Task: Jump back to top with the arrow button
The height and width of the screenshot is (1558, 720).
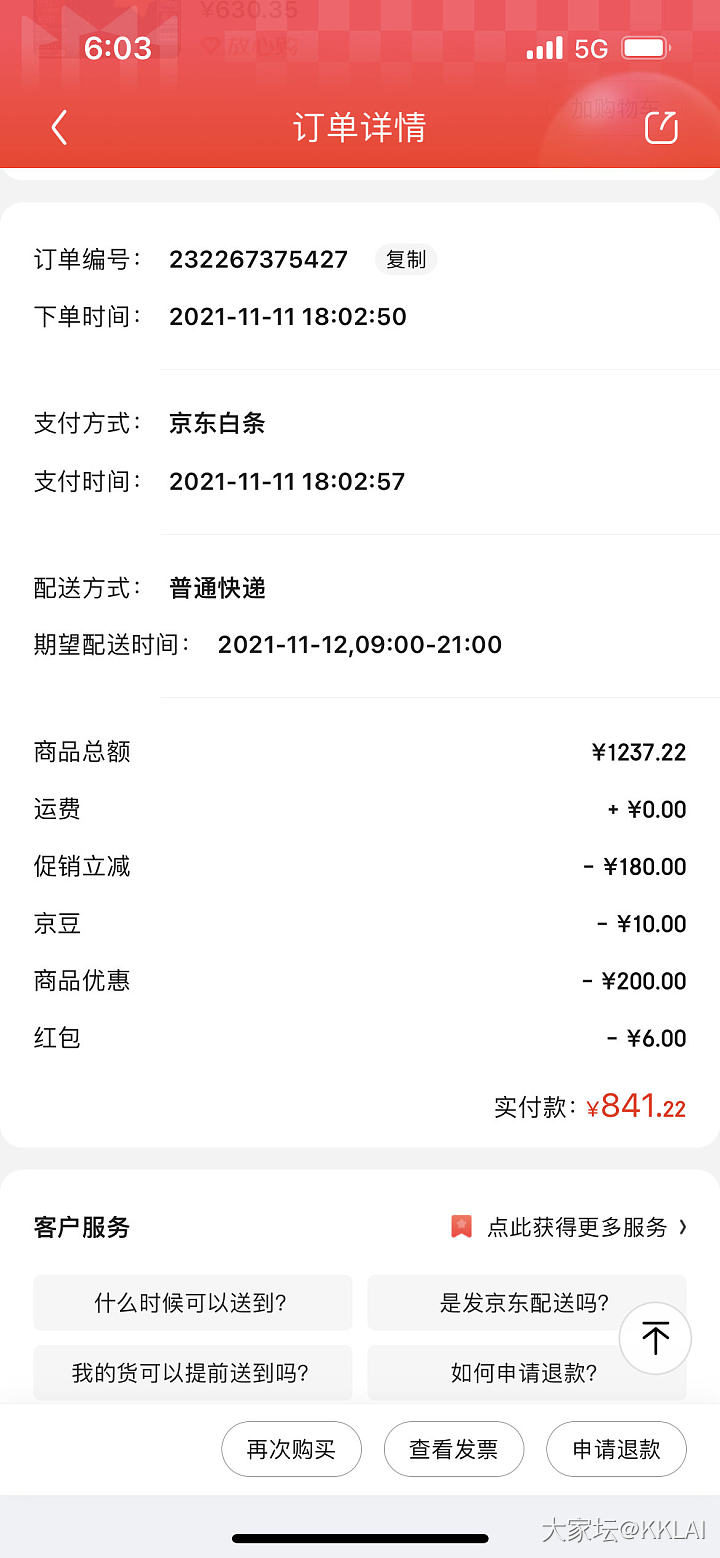Action: [x=655, y=1338]
